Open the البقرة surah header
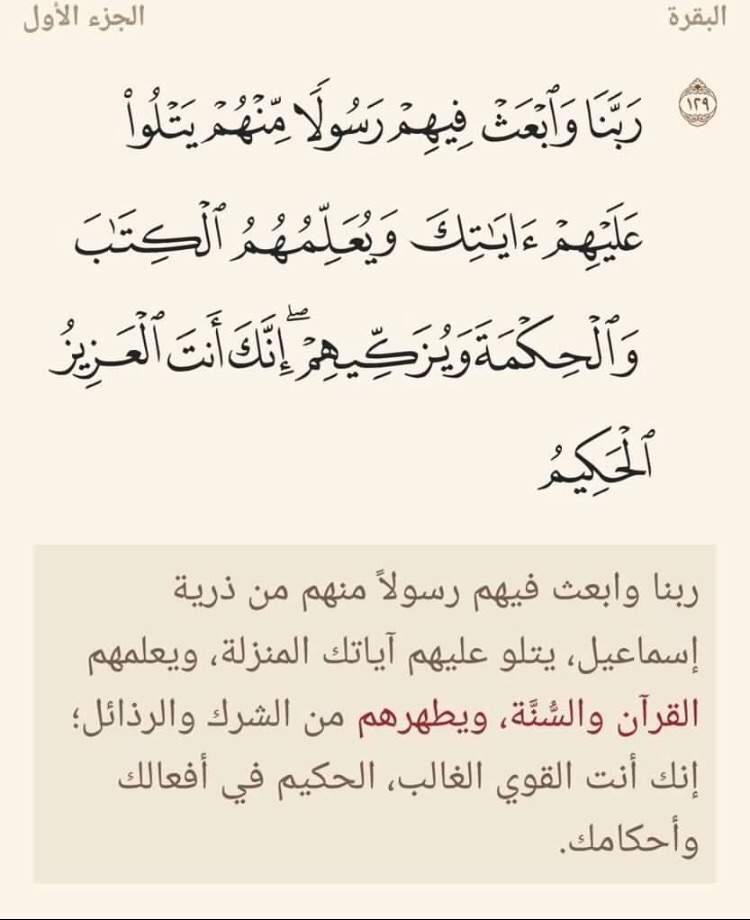 tap(693, 18)
